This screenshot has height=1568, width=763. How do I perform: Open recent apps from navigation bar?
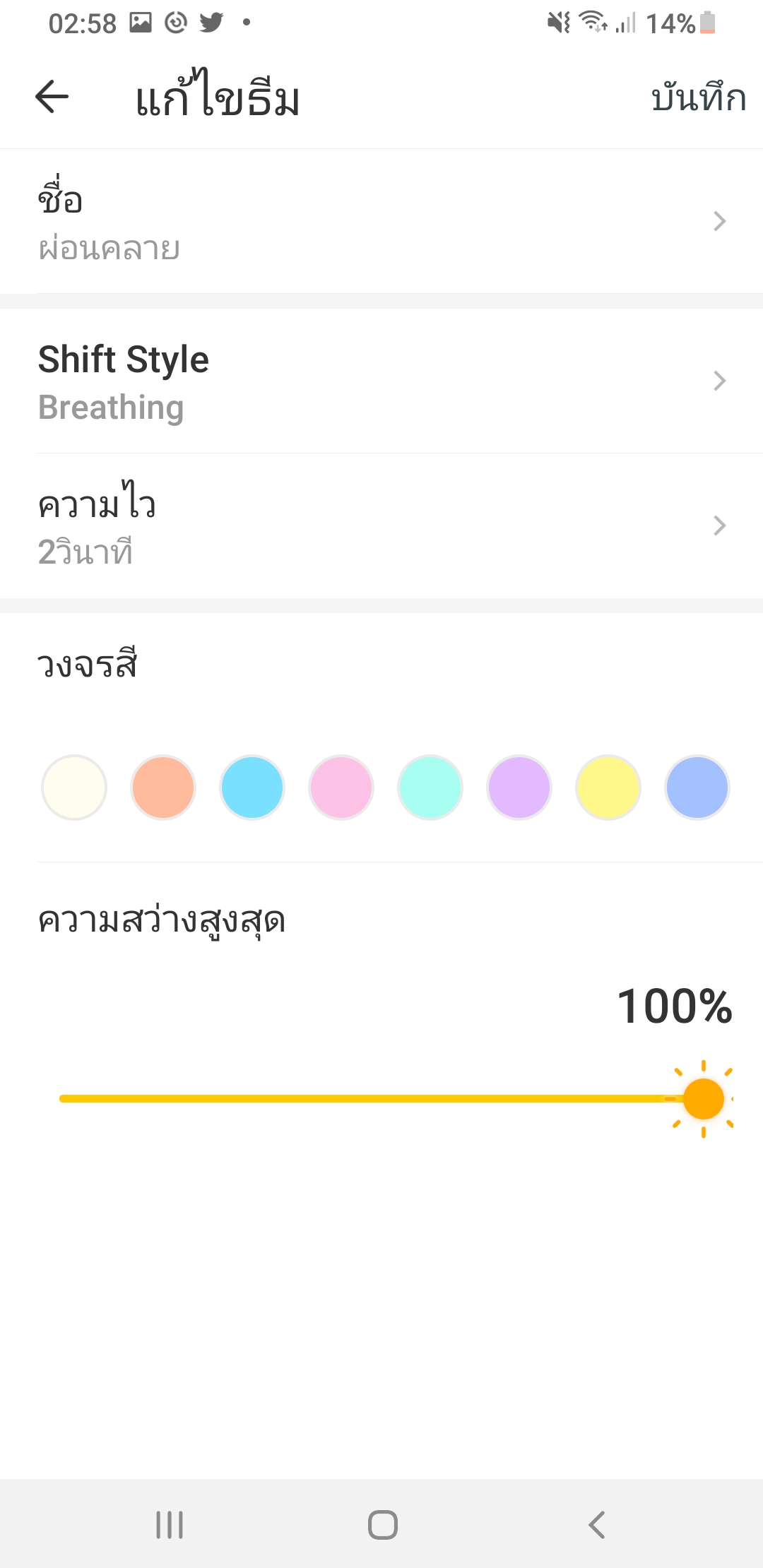170,1524
